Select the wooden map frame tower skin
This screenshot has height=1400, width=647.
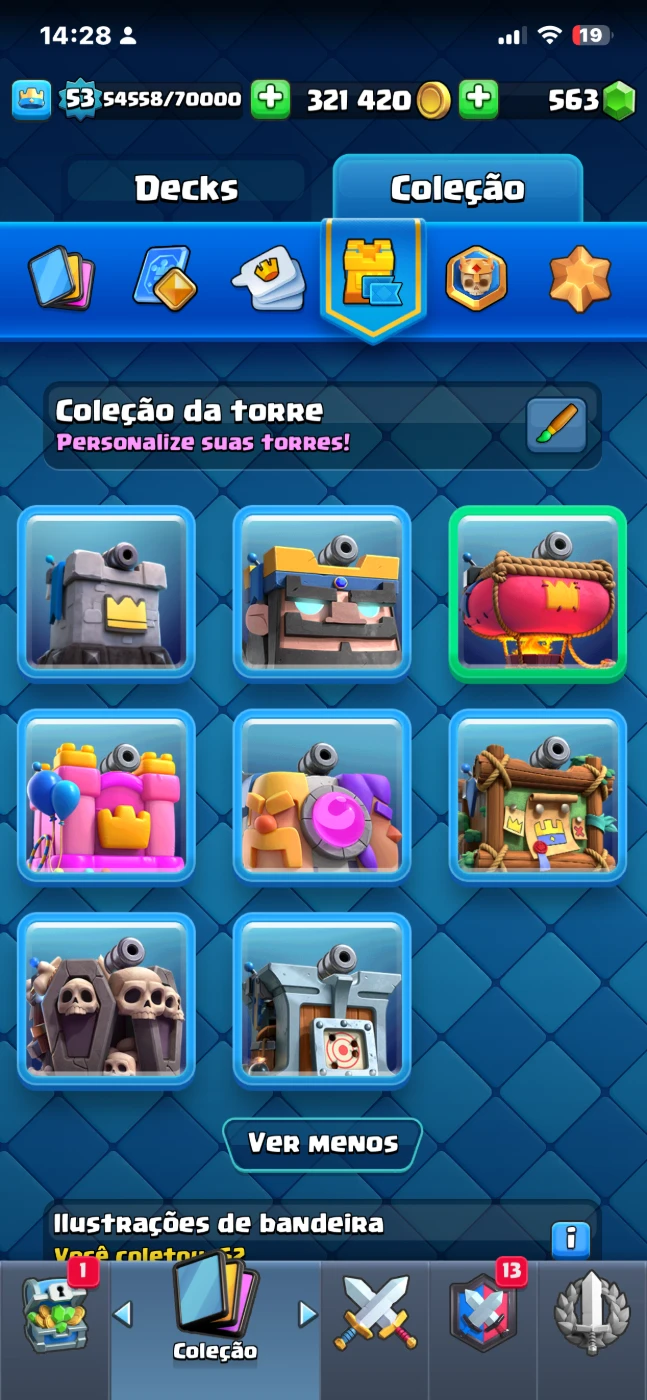point(538,797)
